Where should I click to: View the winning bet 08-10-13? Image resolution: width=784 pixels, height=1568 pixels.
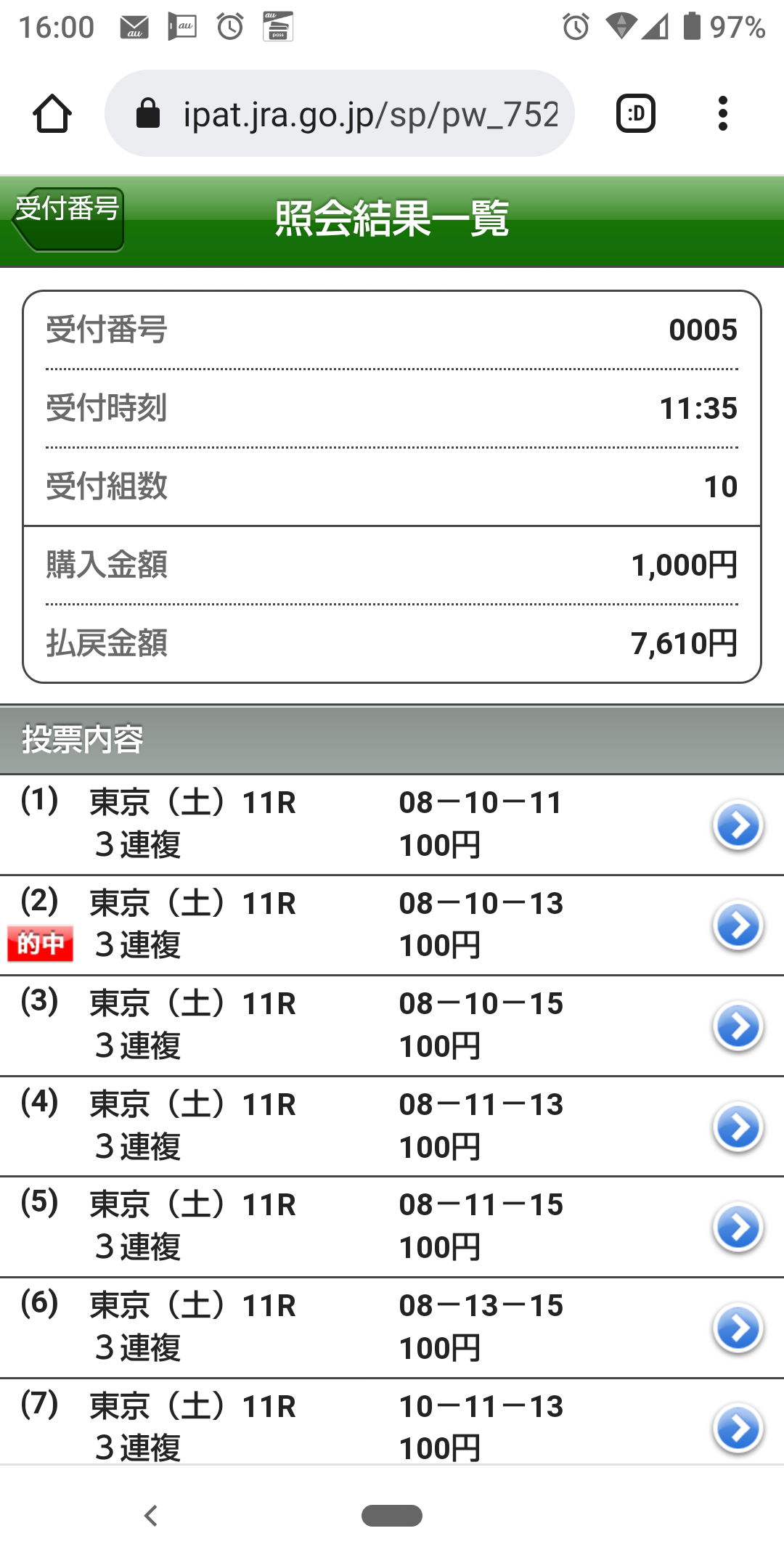(x=738, y=926)
